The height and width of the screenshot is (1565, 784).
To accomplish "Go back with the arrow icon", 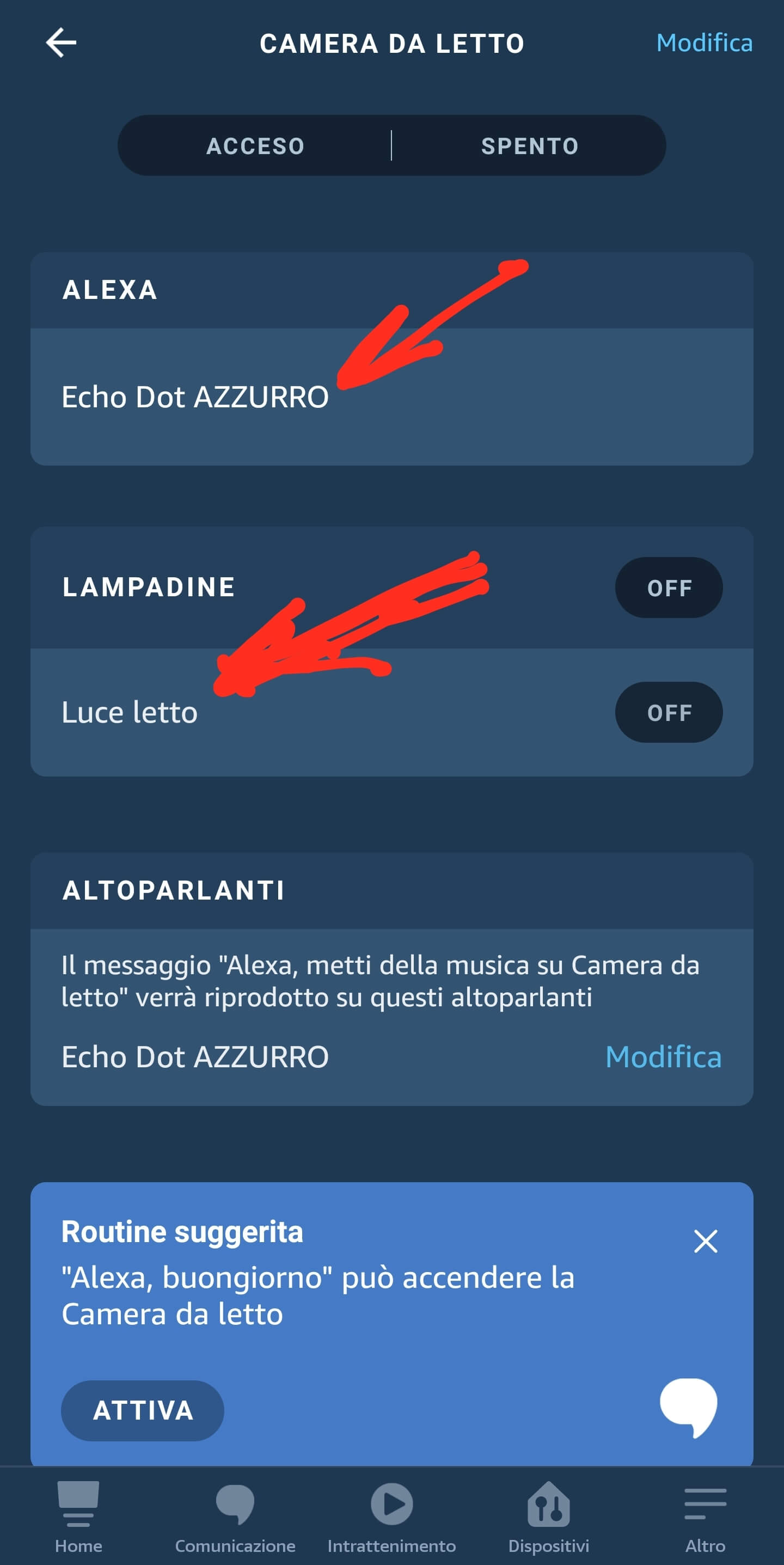I will 62,43.
